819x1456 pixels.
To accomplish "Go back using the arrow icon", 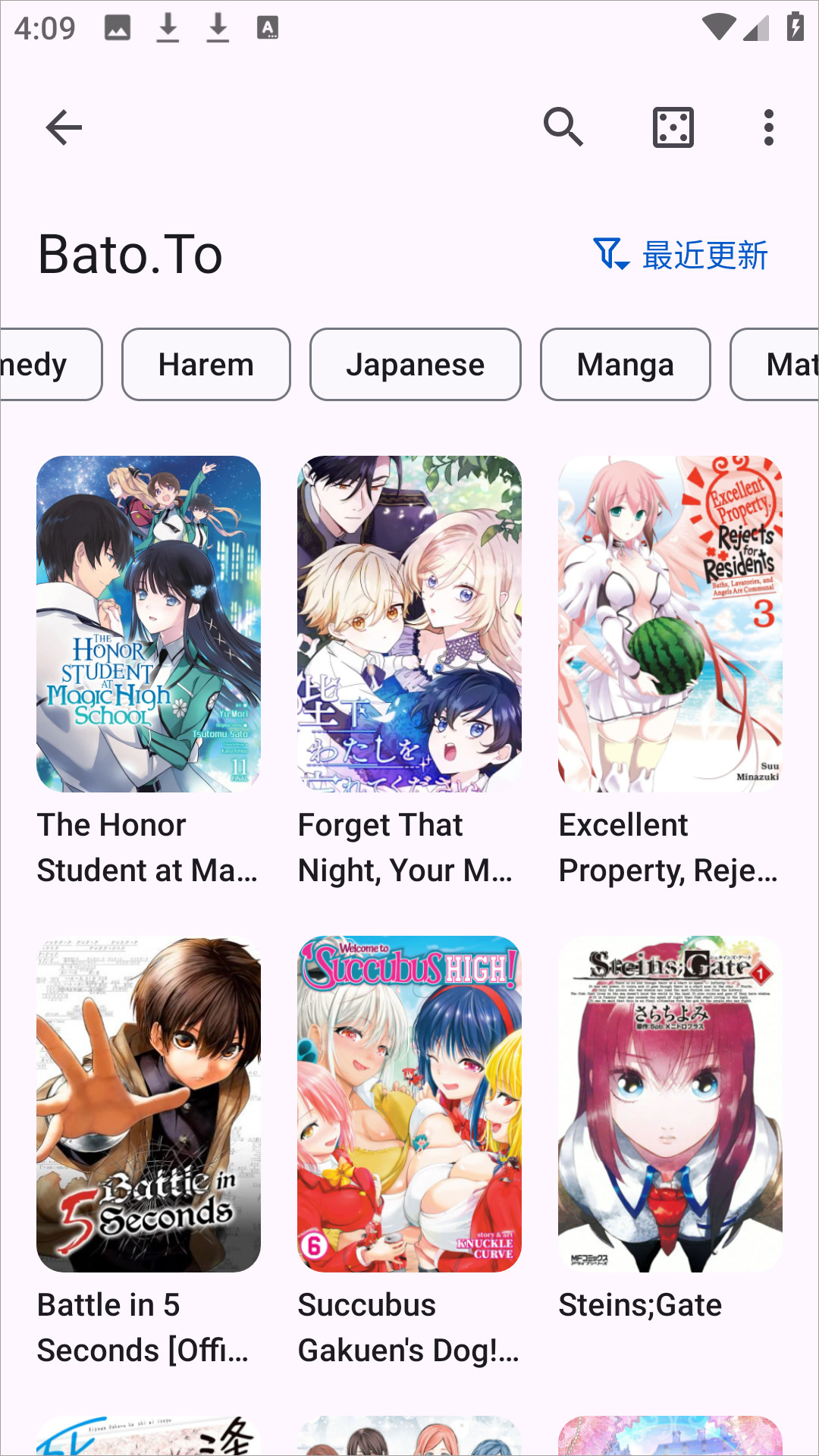I will coord(64,127).
